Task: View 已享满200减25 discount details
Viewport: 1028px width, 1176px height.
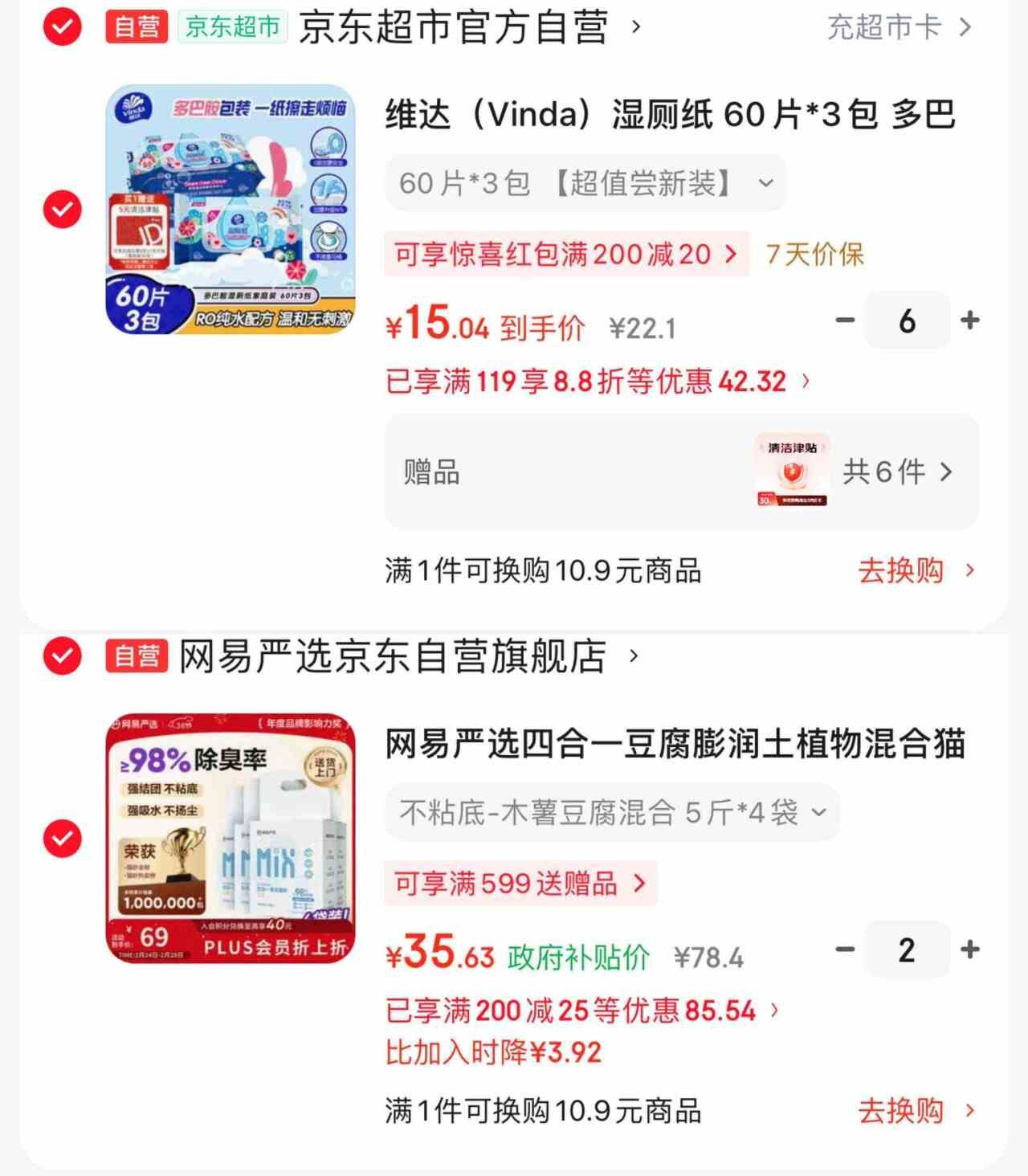Action: [x=582, y=1011]
